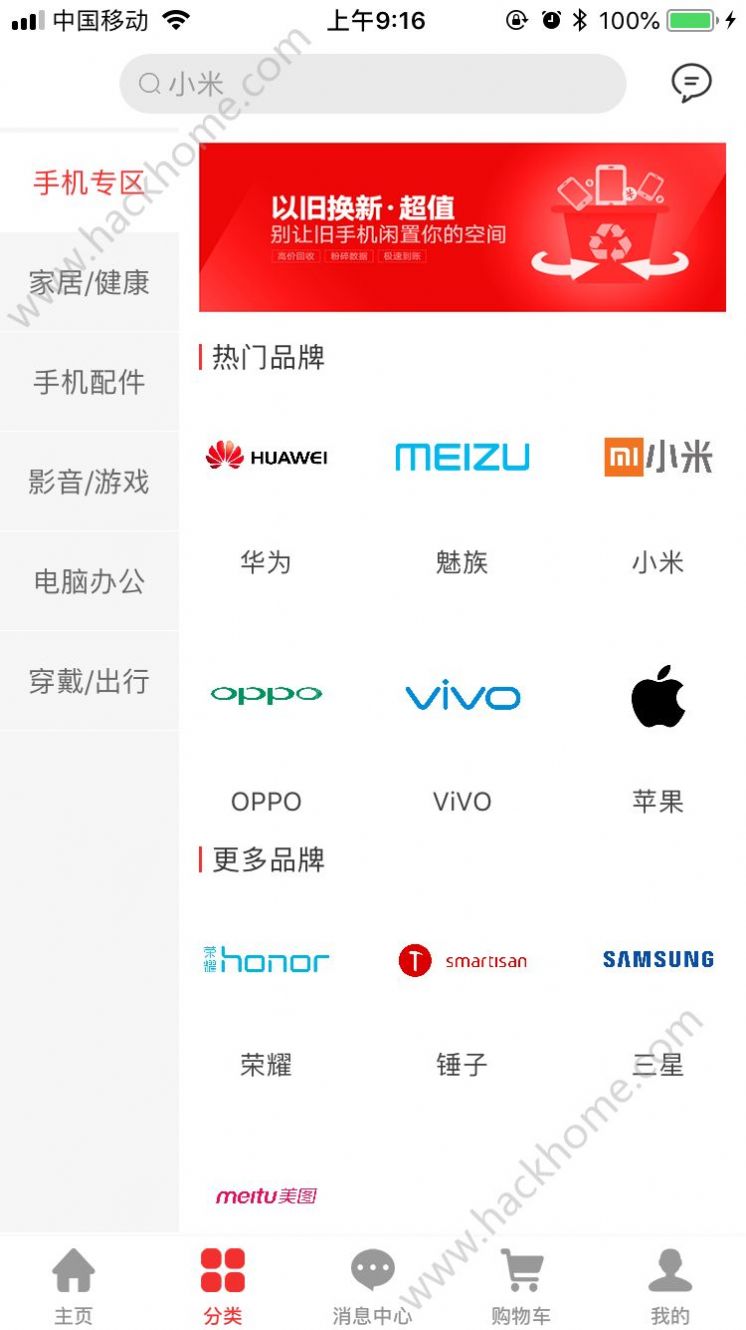Open the 以旧换新 trade-in banner
The image size is (746, 1330).
[462, 227]
